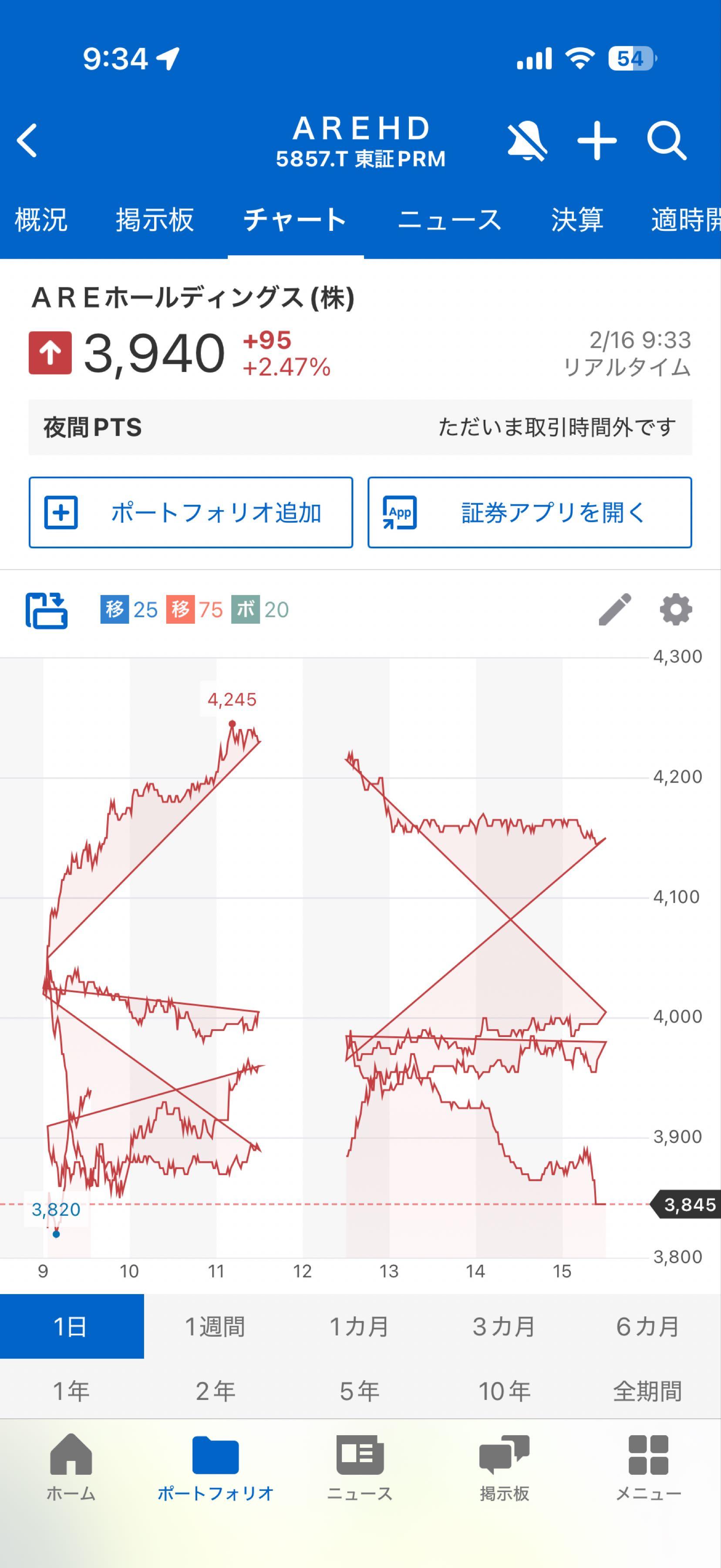Select the 1週間 chart range
The height and width of the screenshot is (1568, 721).
215,1326
